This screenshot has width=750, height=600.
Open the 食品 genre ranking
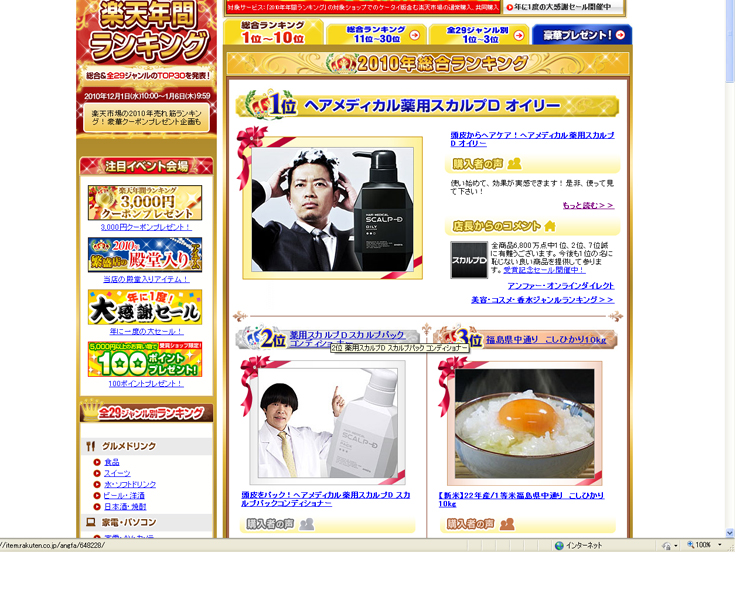coord(112,462)
